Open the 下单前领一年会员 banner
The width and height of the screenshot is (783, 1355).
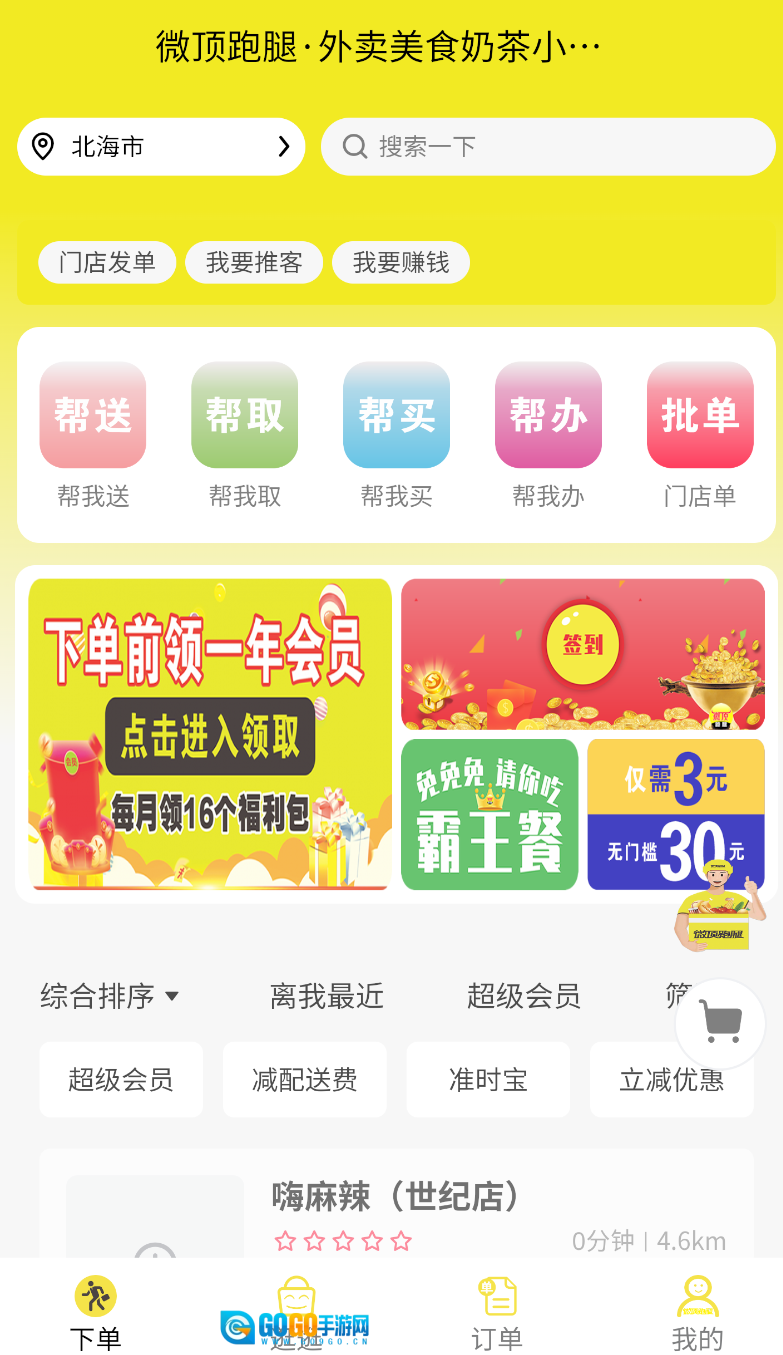click(210, 734)
